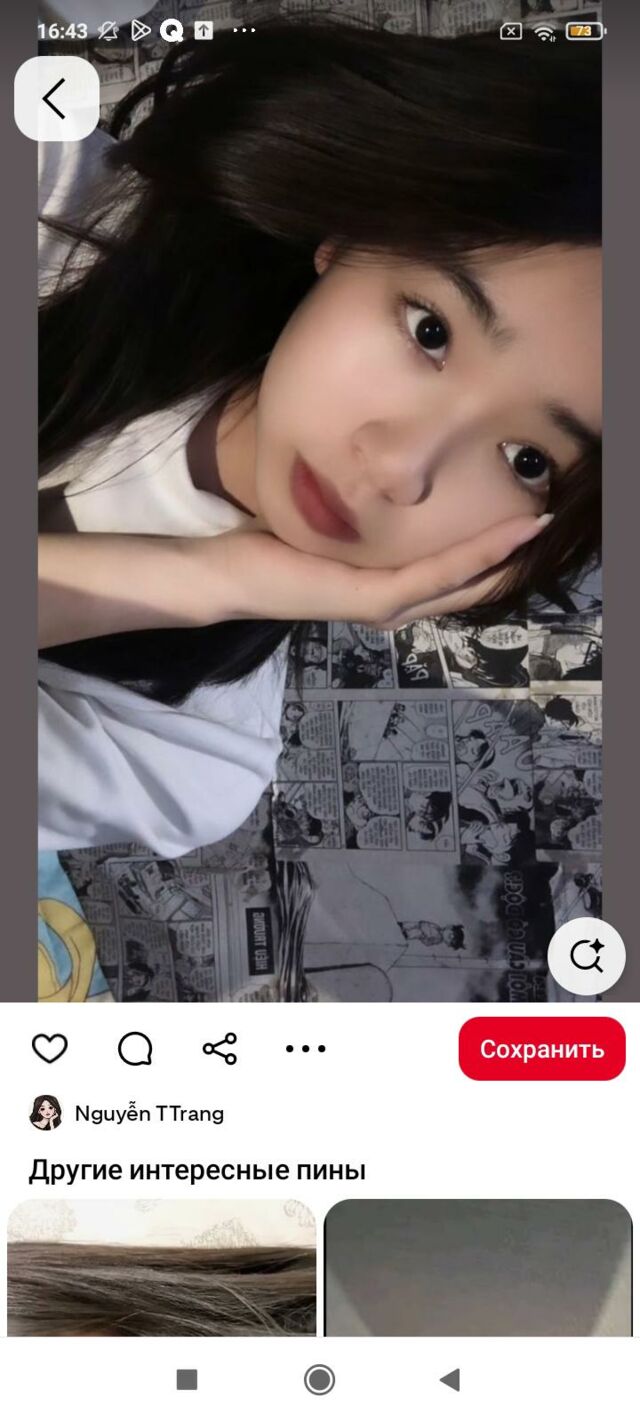Share this pin
The height and width of the screenshot is (1422, 640).
pyautogui.click(x=220, y=1048)
